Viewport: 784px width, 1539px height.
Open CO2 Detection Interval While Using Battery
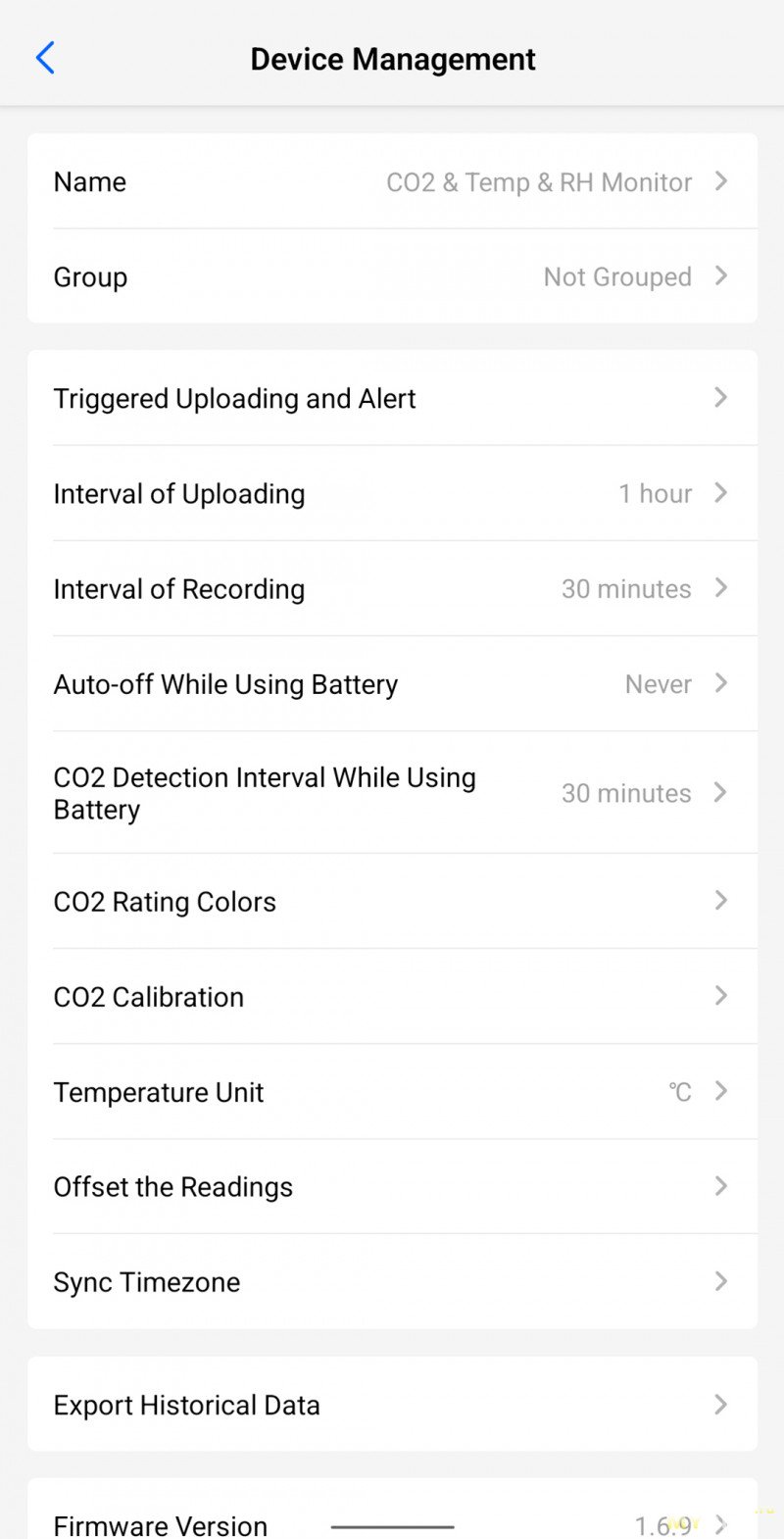pyautogui.click(x=392, y=793)
